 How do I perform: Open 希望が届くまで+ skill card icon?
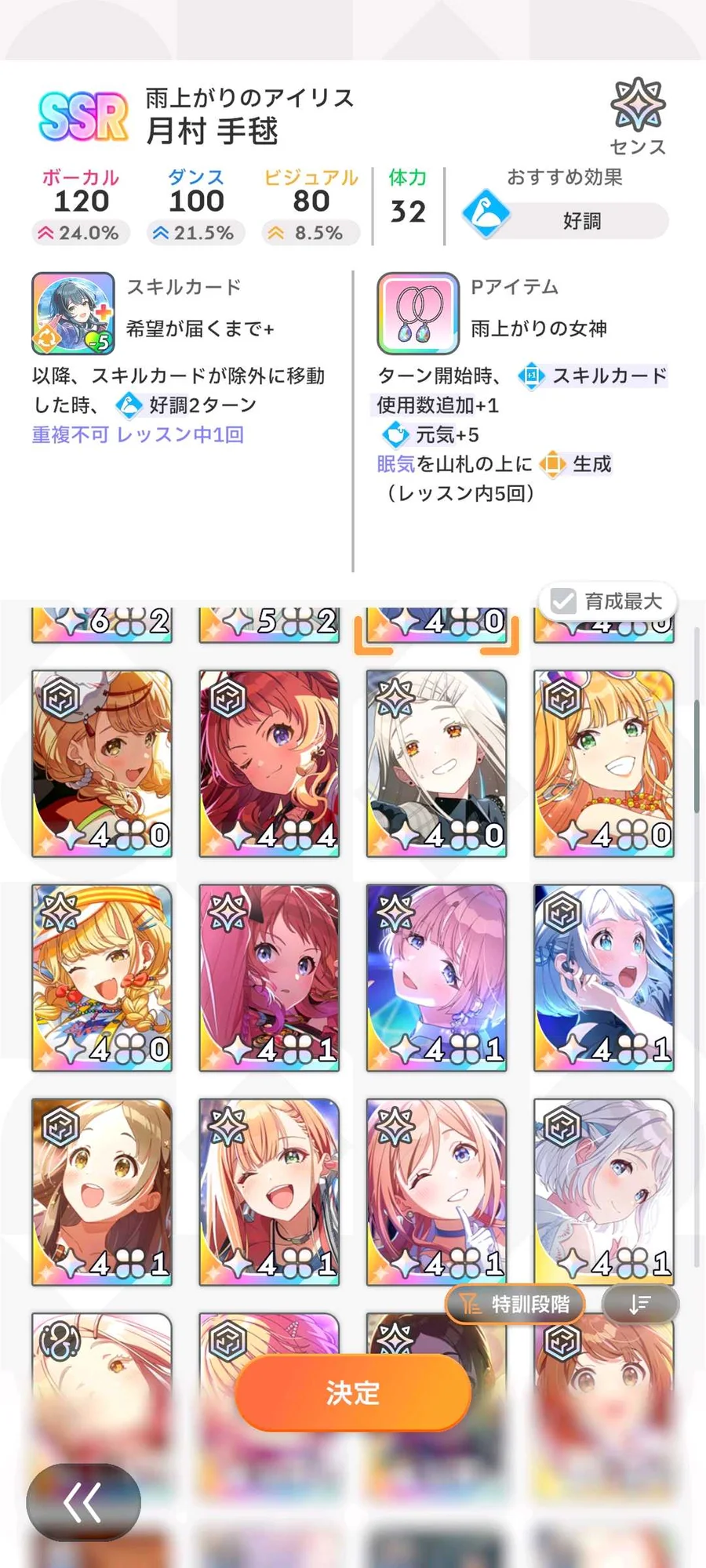coord(73,314)
